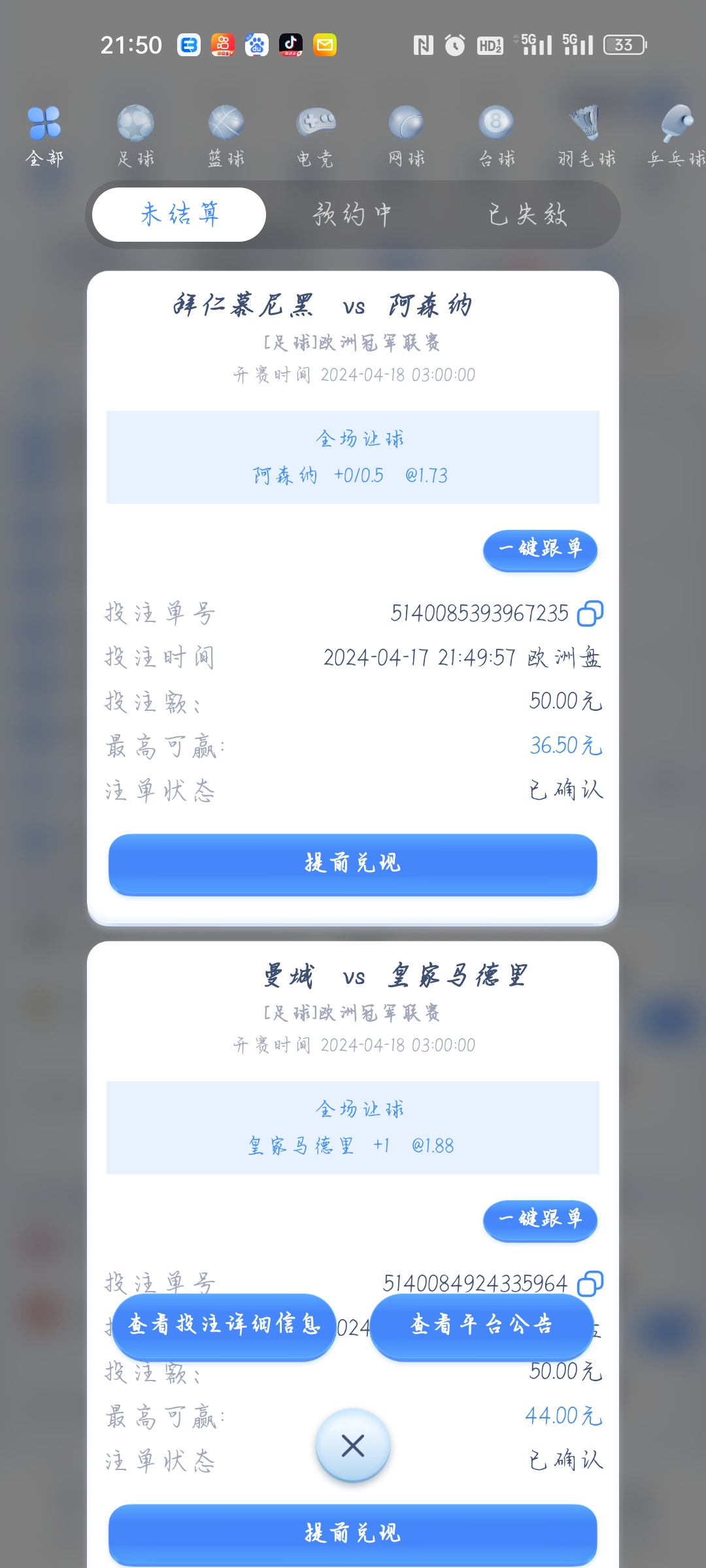Tap 一键跟单 on the 拜仁慕尼黑 vs 阿森纳 bet
The width and height of the screenshot is (706, 1568).
click(540, 549)
